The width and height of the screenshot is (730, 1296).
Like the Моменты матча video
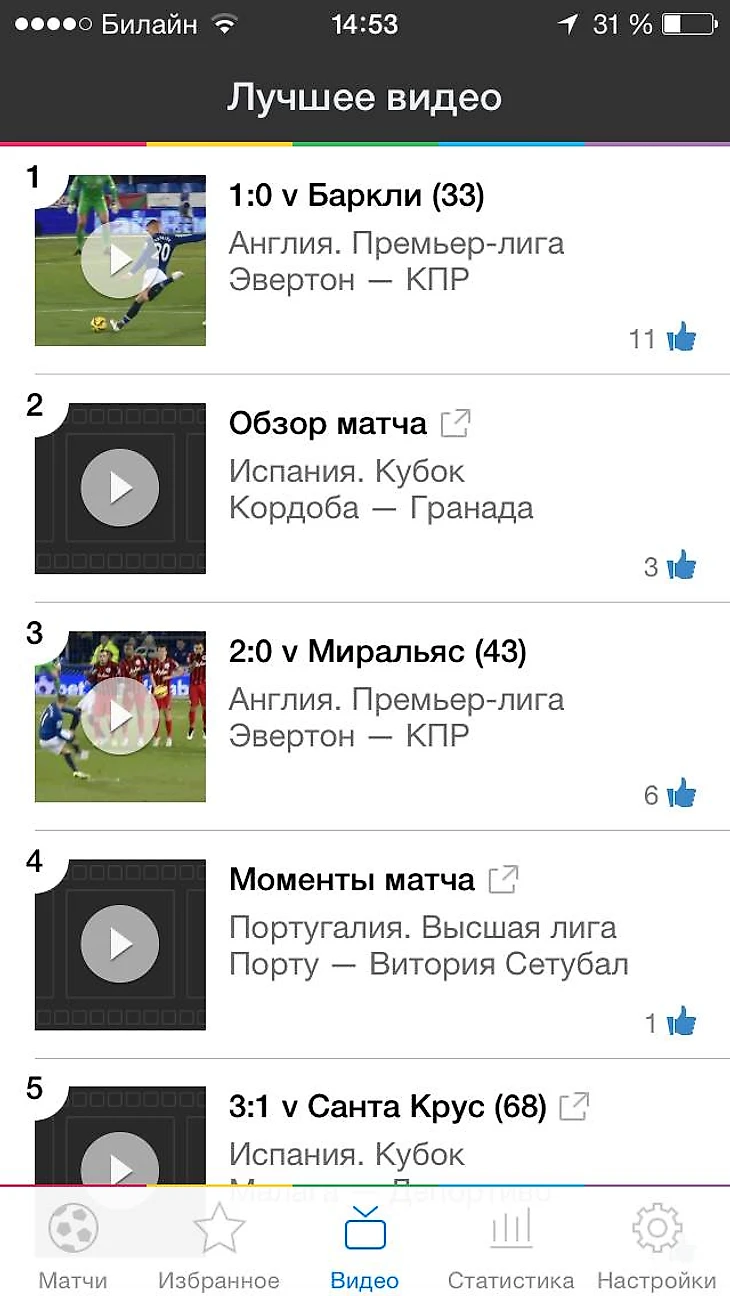click(x=681, y=1022)
